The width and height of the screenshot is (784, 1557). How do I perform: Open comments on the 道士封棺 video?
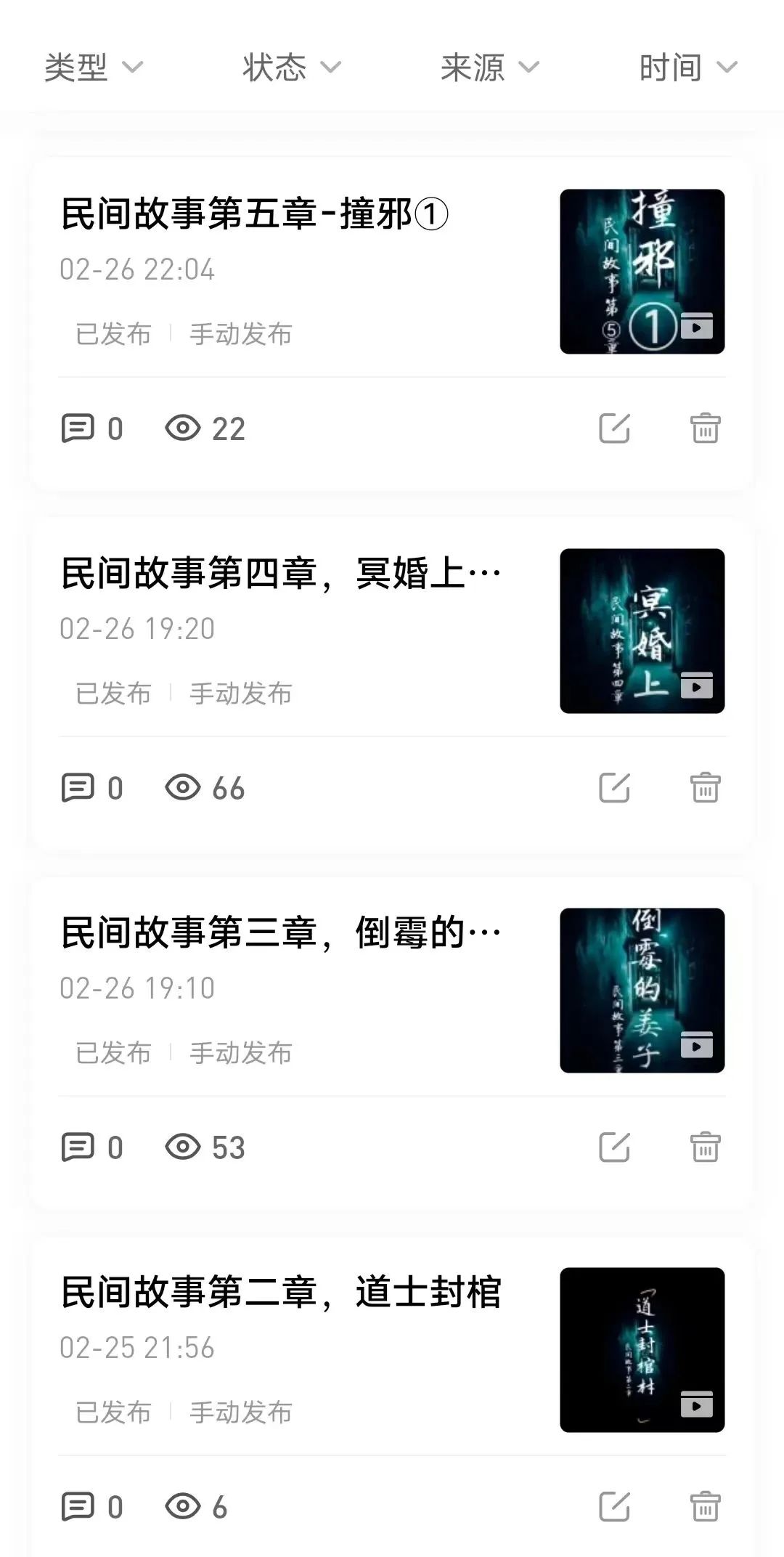point(80,1507)
